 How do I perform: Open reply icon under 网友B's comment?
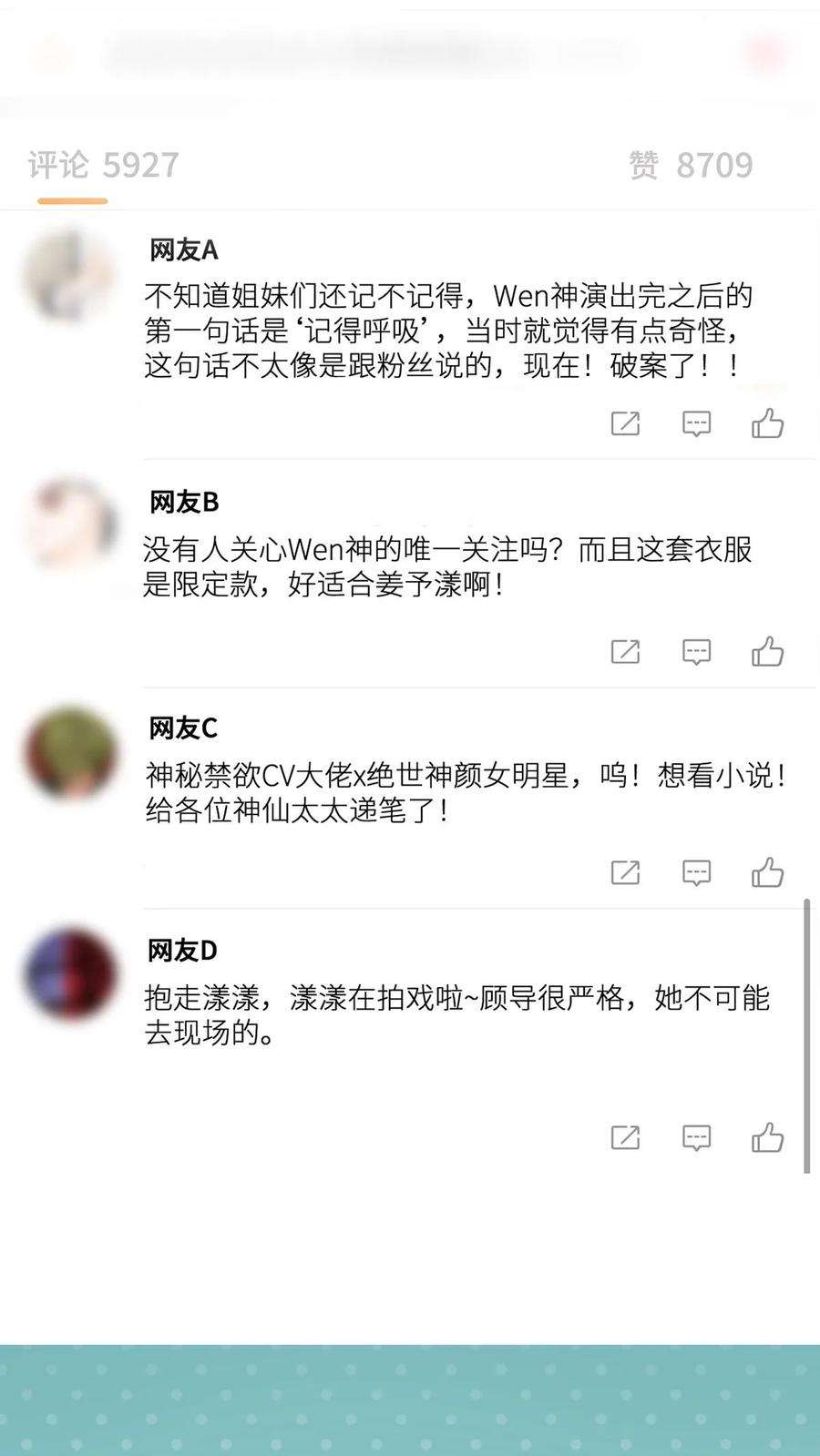(696, 652)
